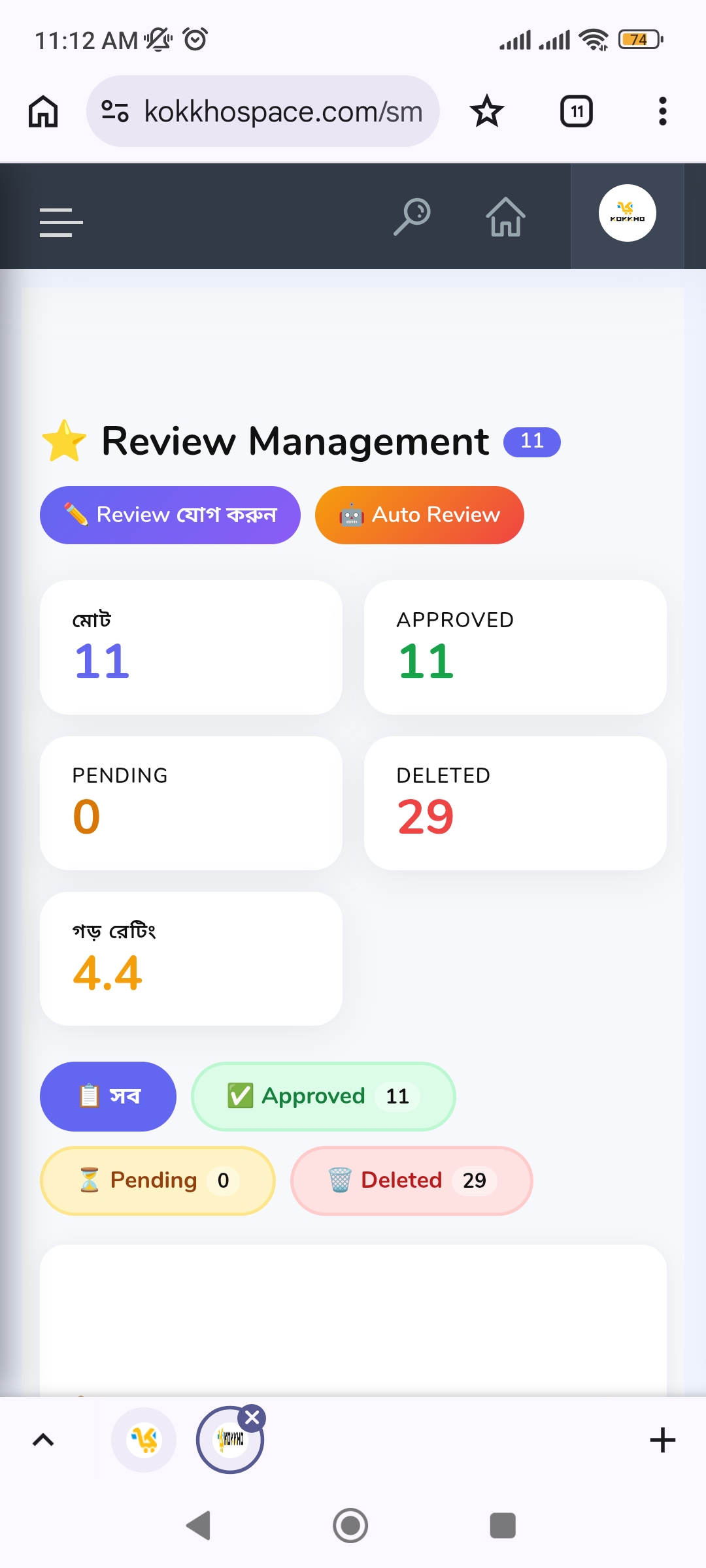This screenshot has width=706, height=1568.
Task: Show Deleted reviews
Action: 412,1181
